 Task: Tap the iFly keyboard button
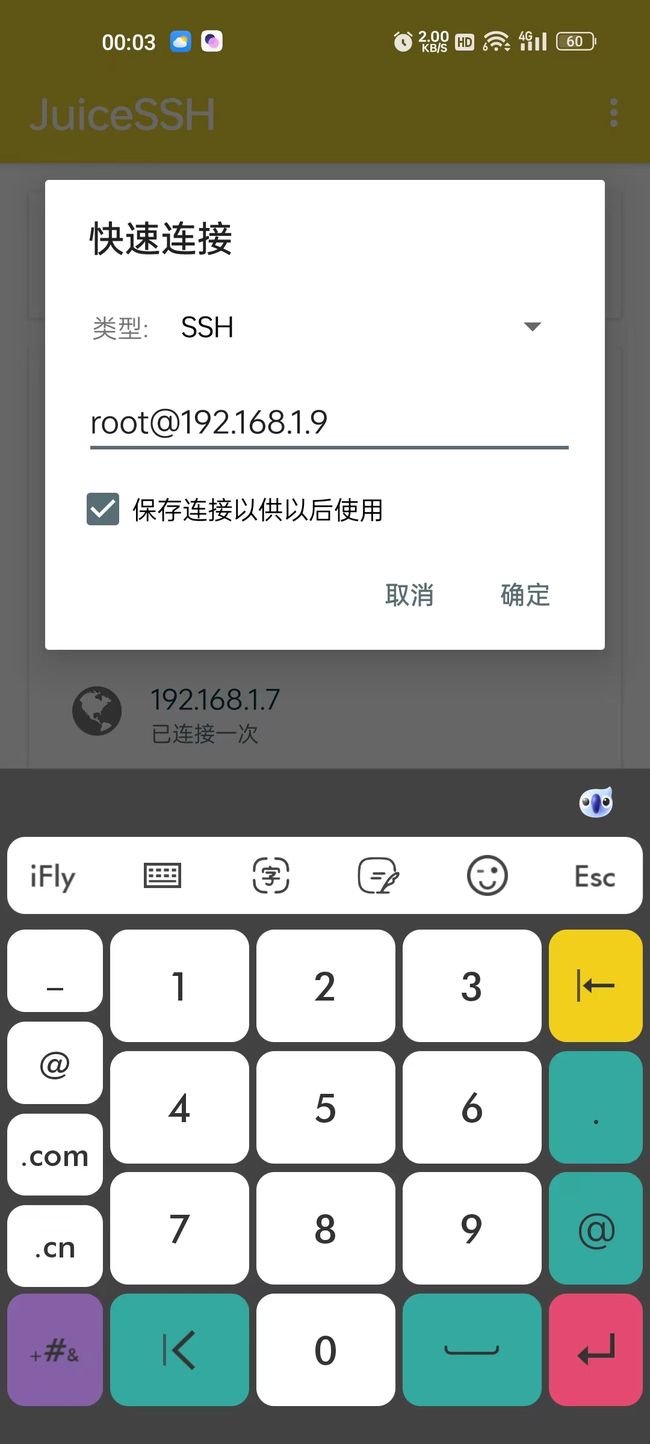pos(52,877)
